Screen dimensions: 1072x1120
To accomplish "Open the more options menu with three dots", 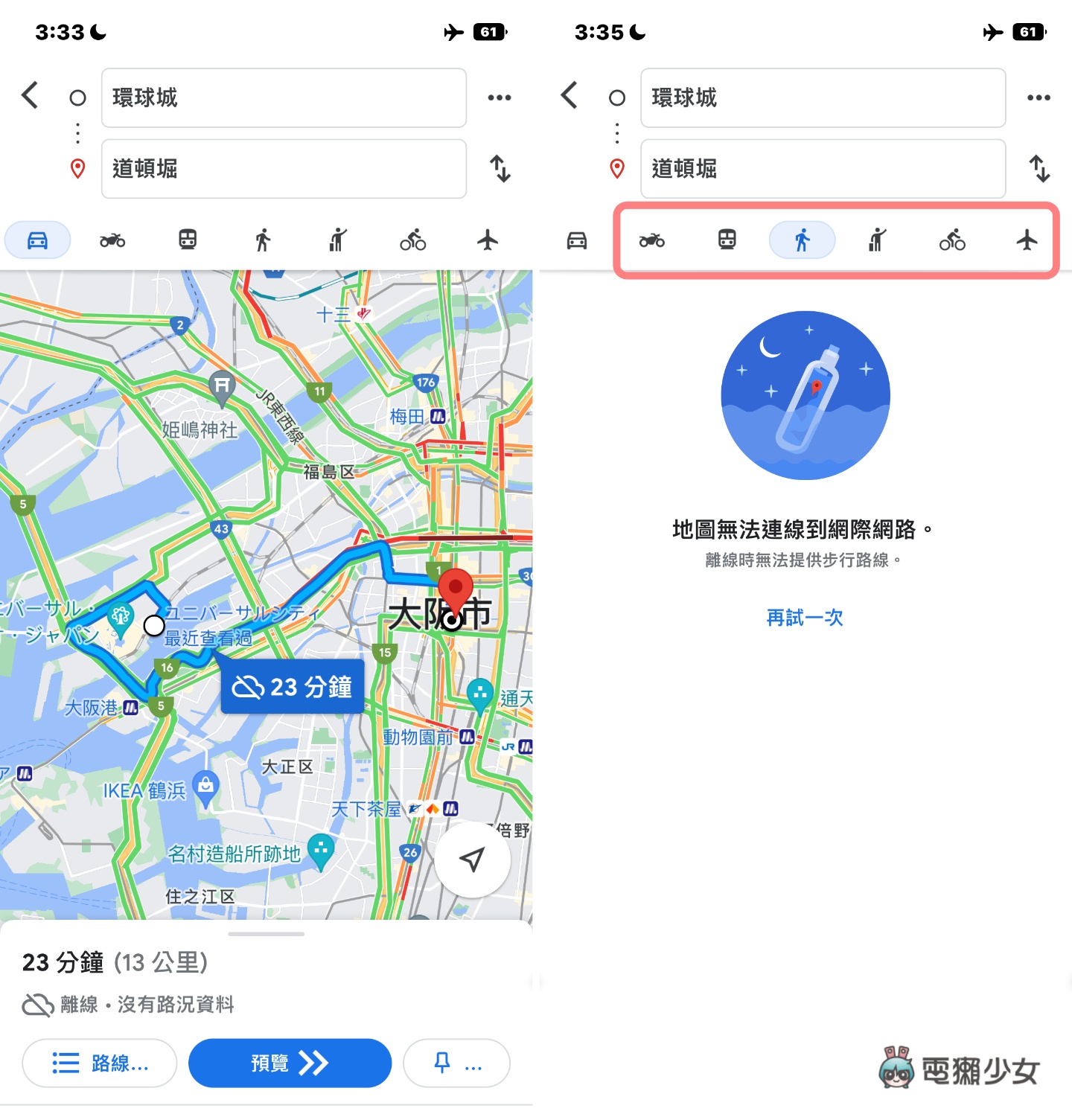I will tap(500, 97).
